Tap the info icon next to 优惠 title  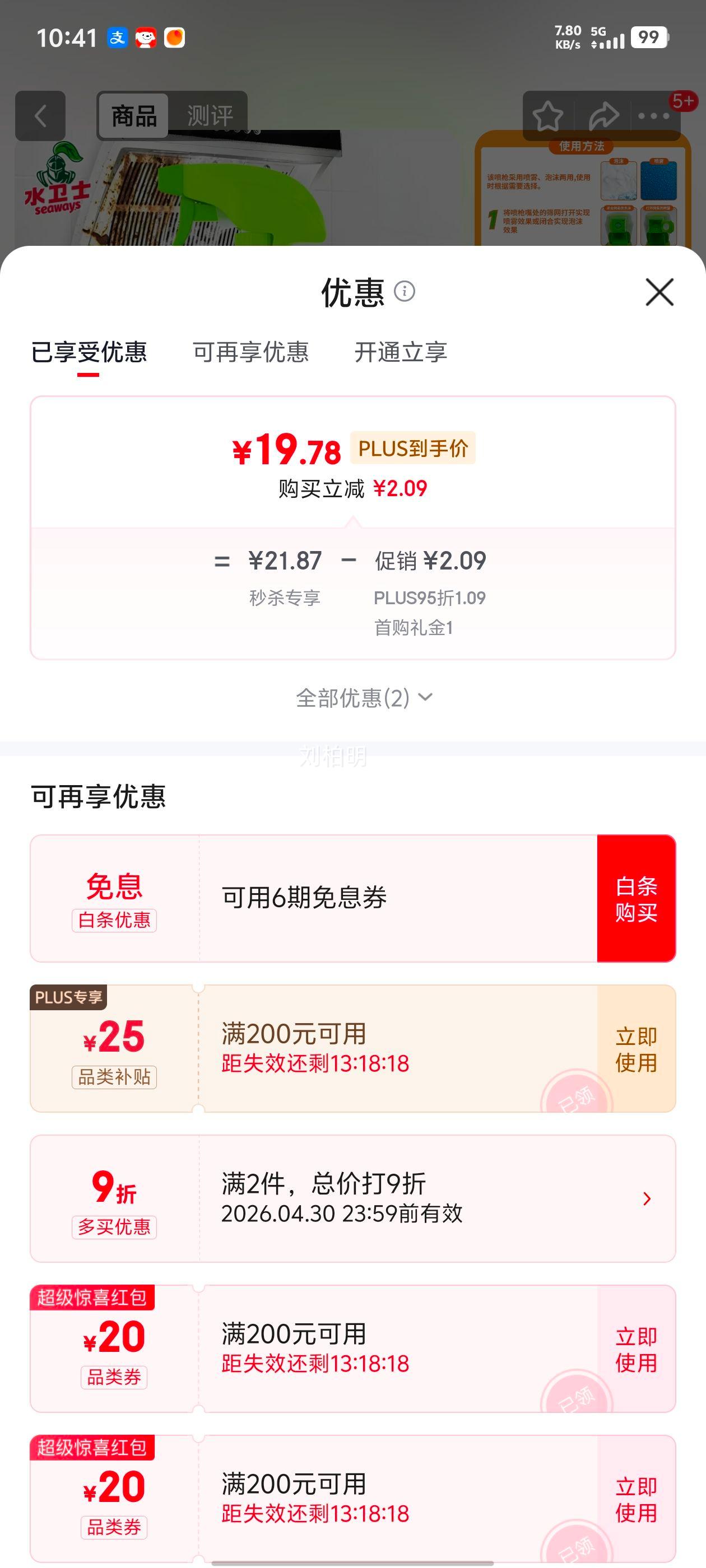(404, 292)
